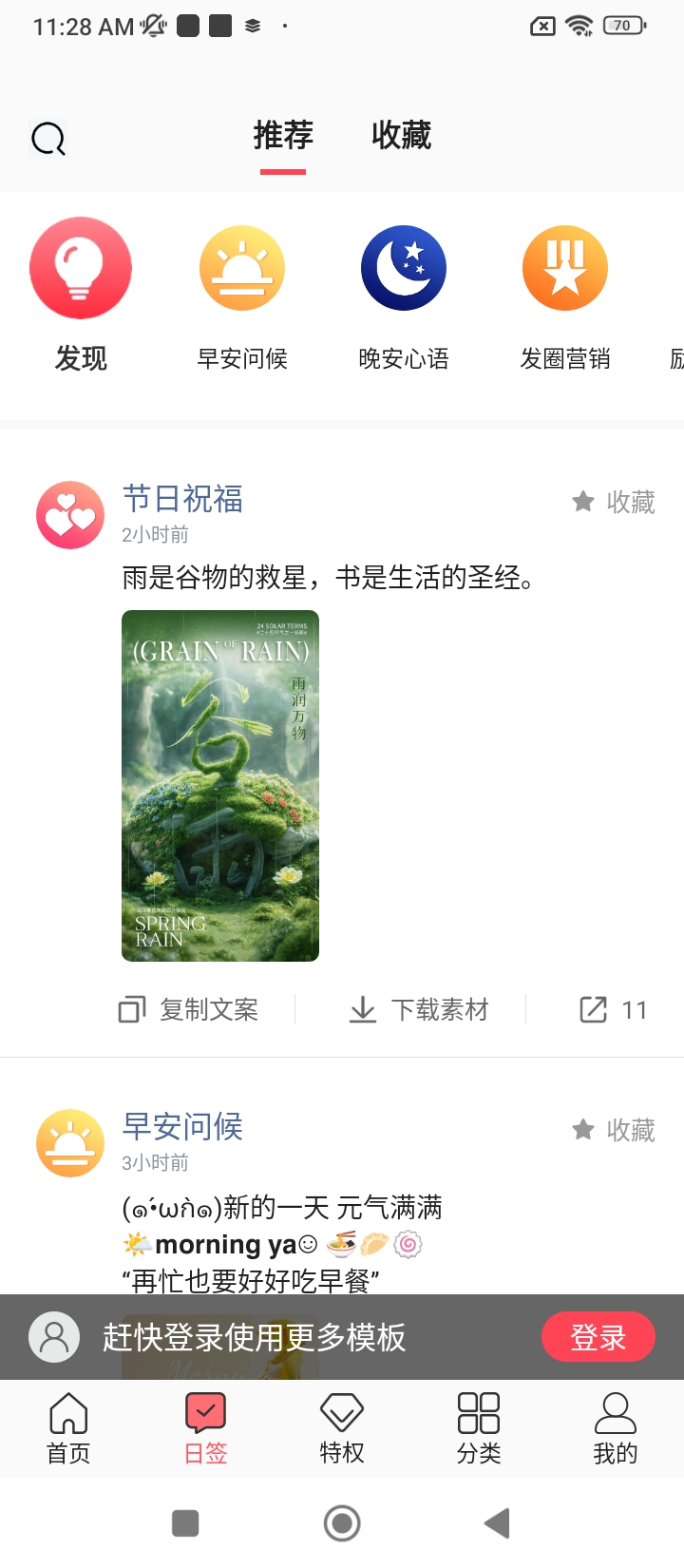This screenshot has height=1568, width=684.
Task: Open the 早安问候 category circle
Action: 242,269
